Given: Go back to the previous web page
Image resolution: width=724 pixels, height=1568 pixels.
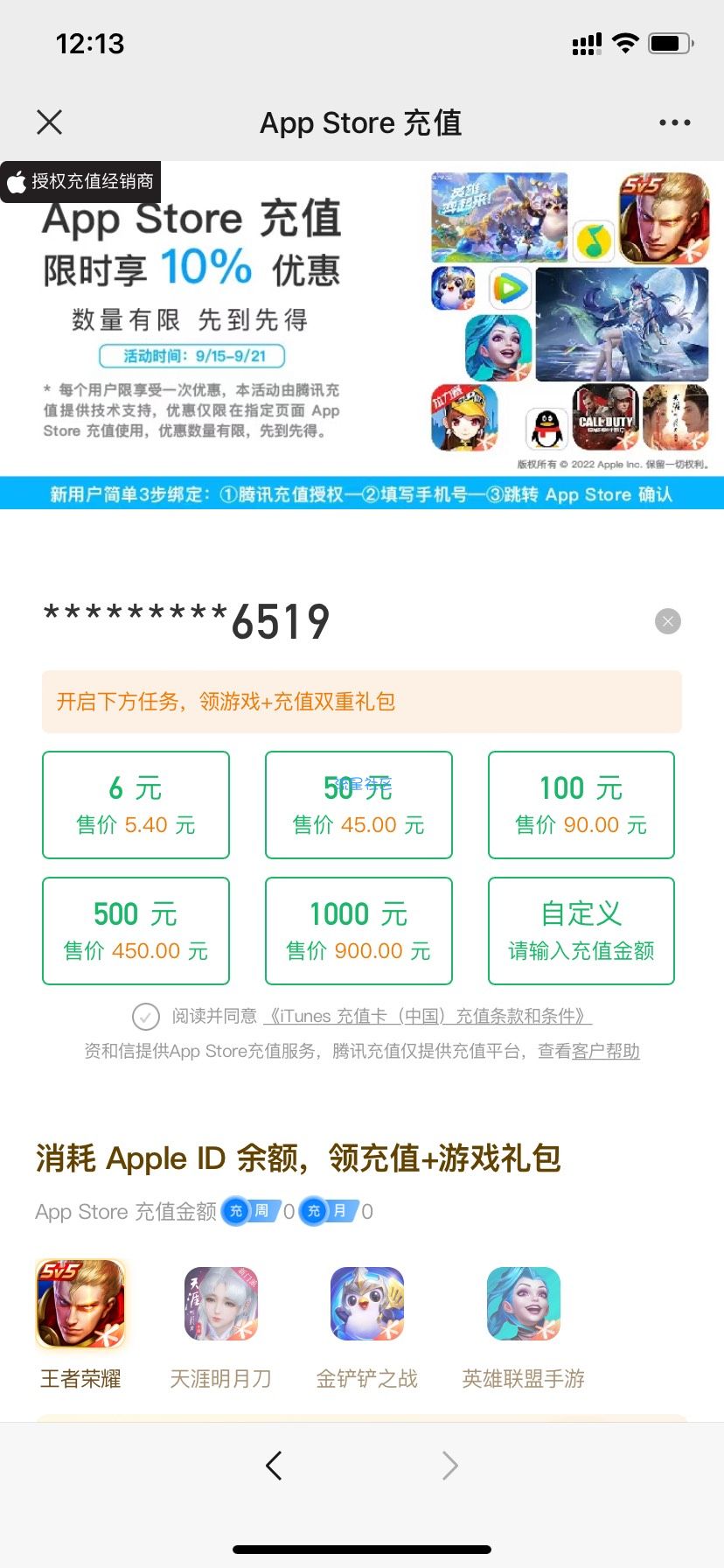Looking at the screenshot, I should coord(274,1466).
